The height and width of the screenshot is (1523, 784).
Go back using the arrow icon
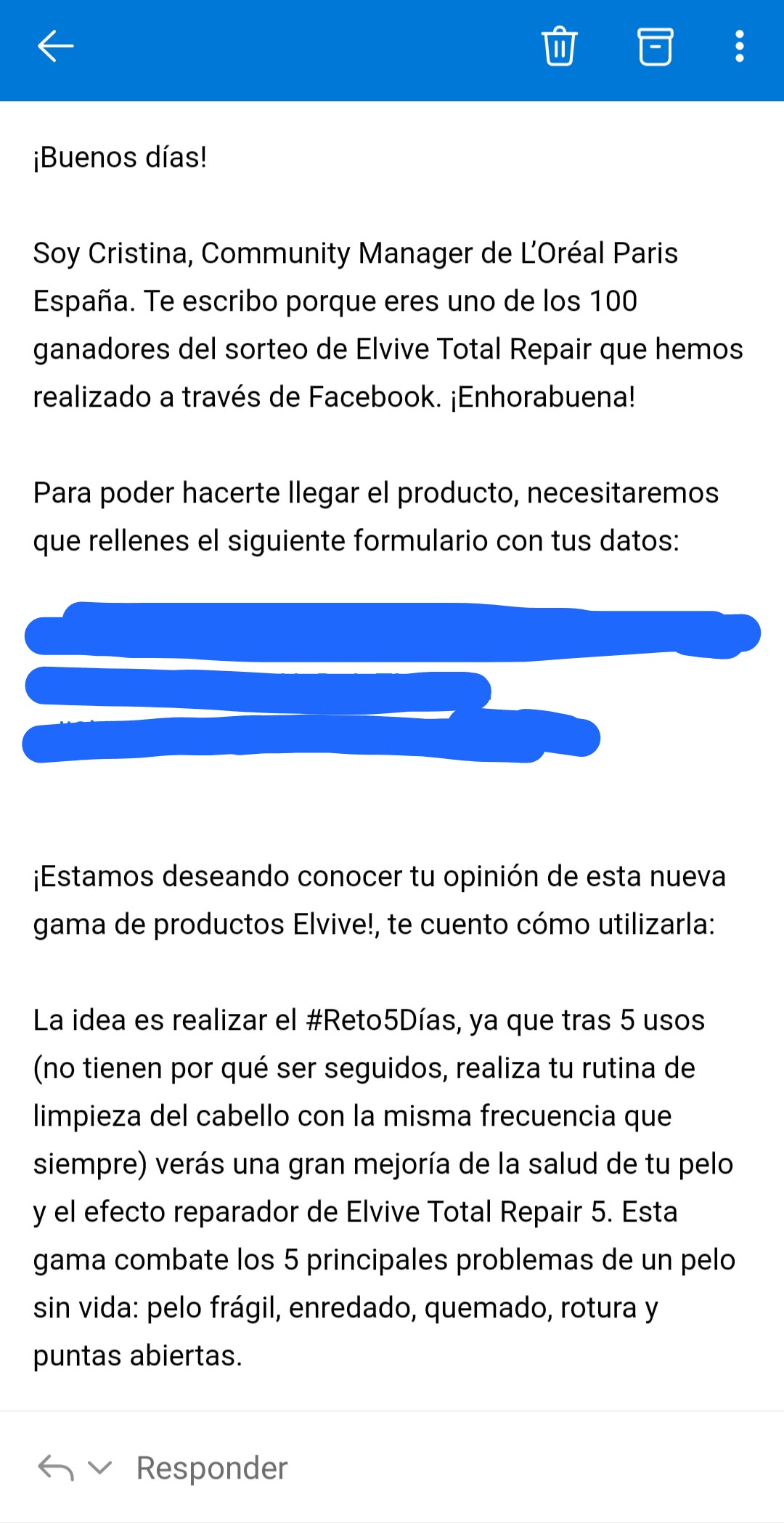coord(55,46)
